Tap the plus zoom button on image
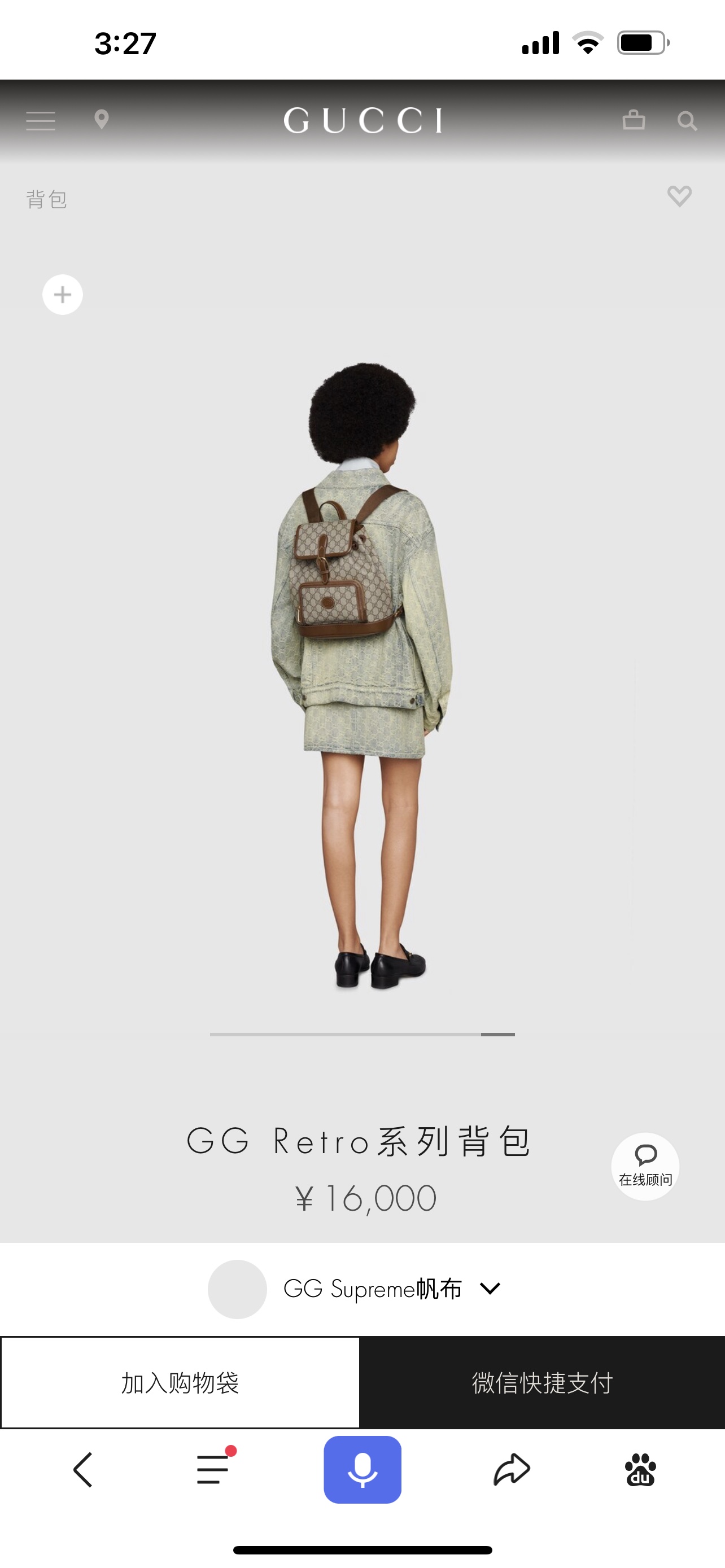The width and height of the screenshot is (725, 1568). [x=63, y=295]
